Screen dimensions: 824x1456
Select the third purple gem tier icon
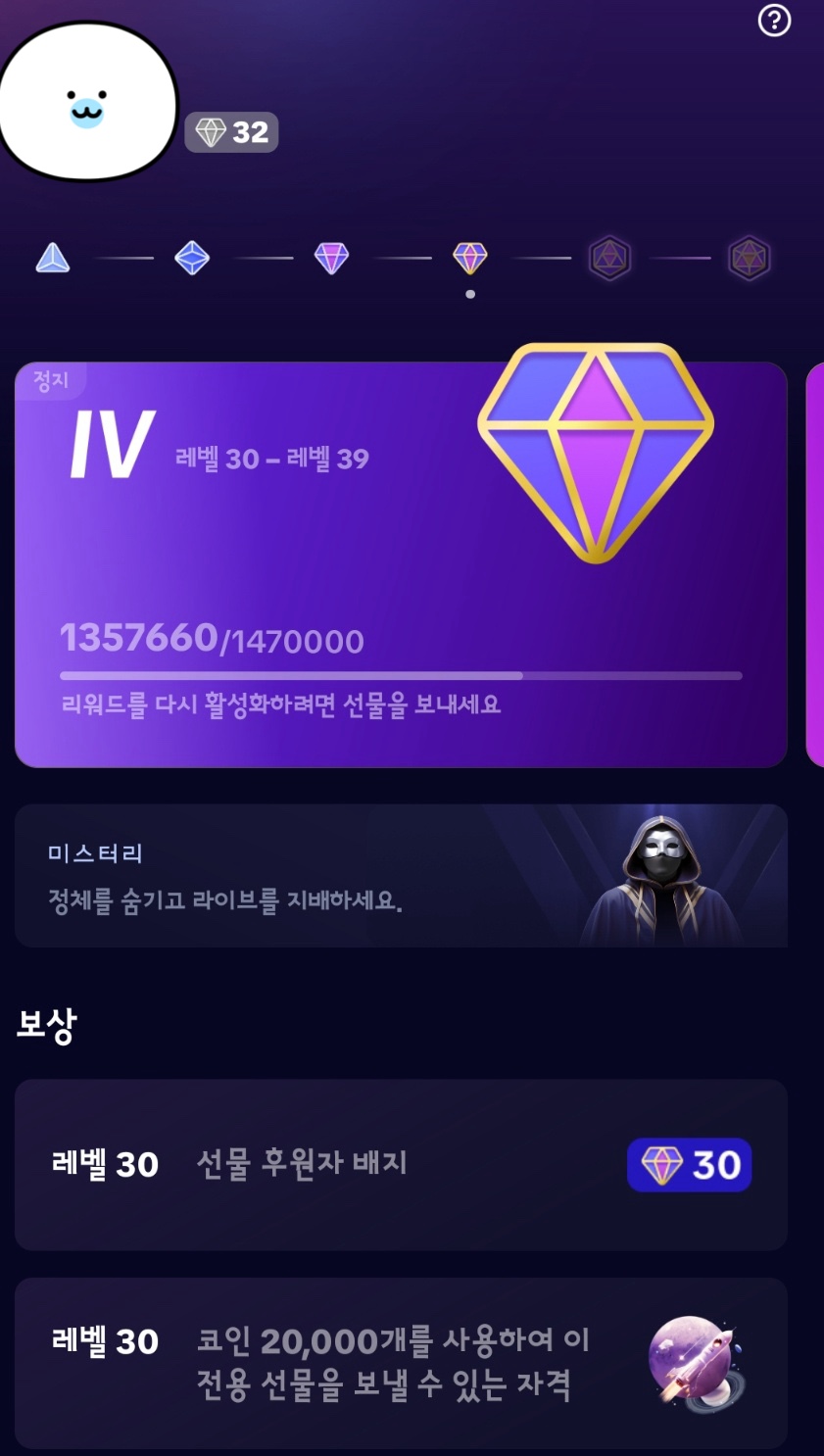point(331,259)
